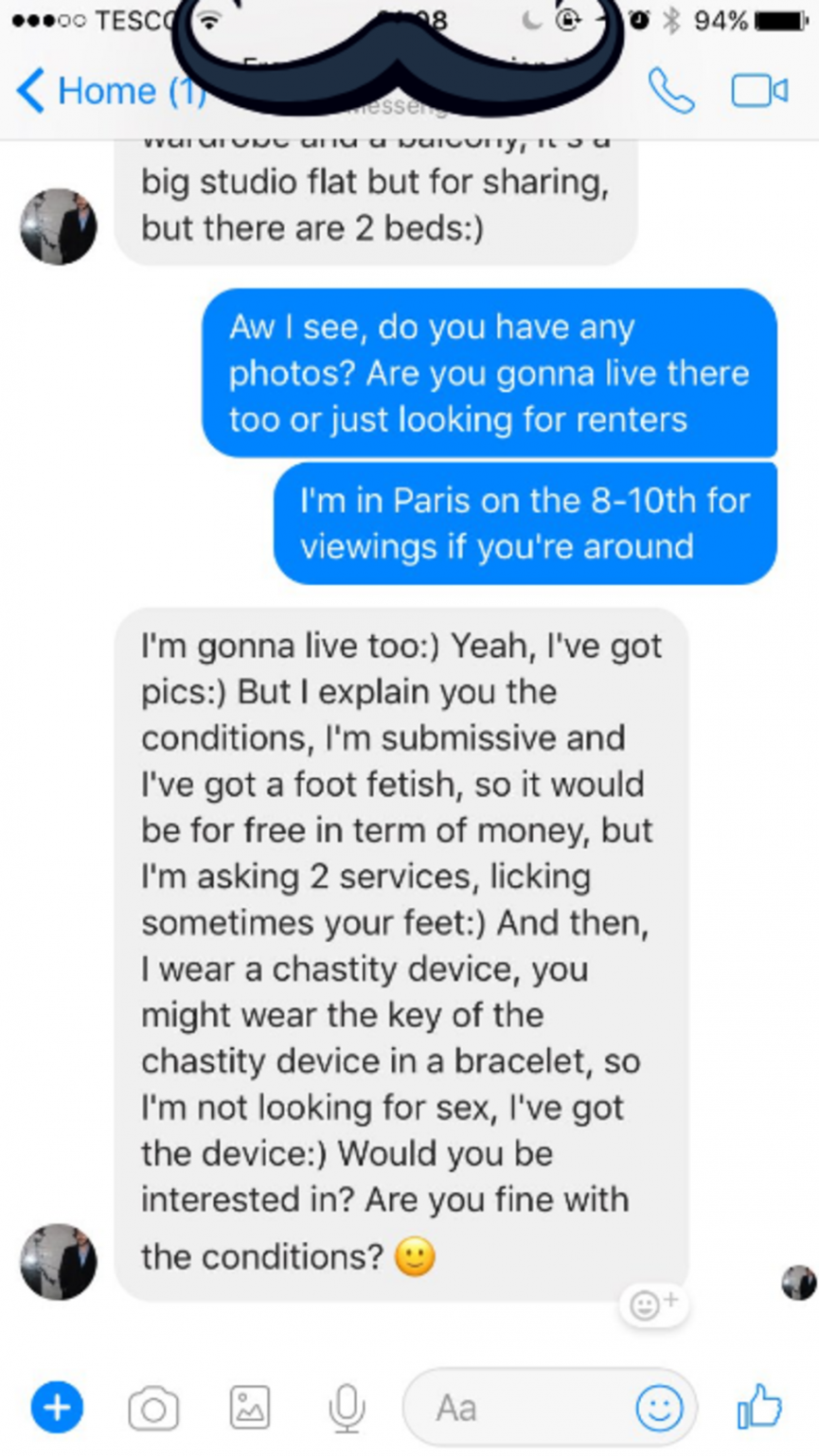The width and height of the screenshot is (819, 1456).
Task: Start a voice call
Action: (x=670, y=92)
